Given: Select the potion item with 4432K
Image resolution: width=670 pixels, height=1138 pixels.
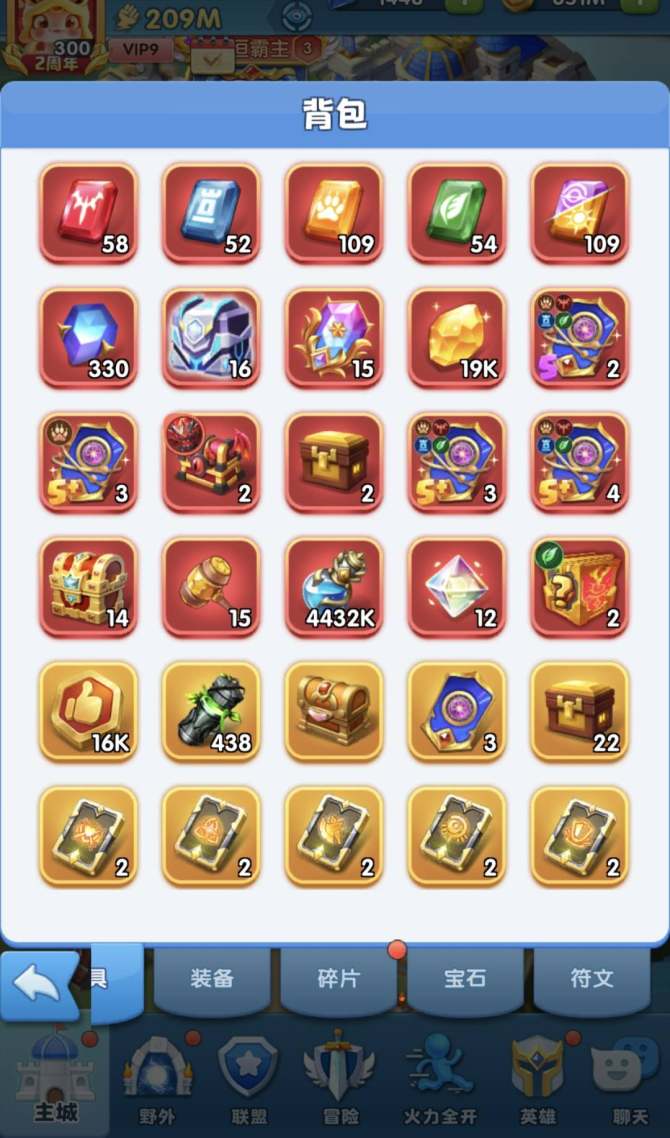Looking at the screenshot, I should 335,587.
